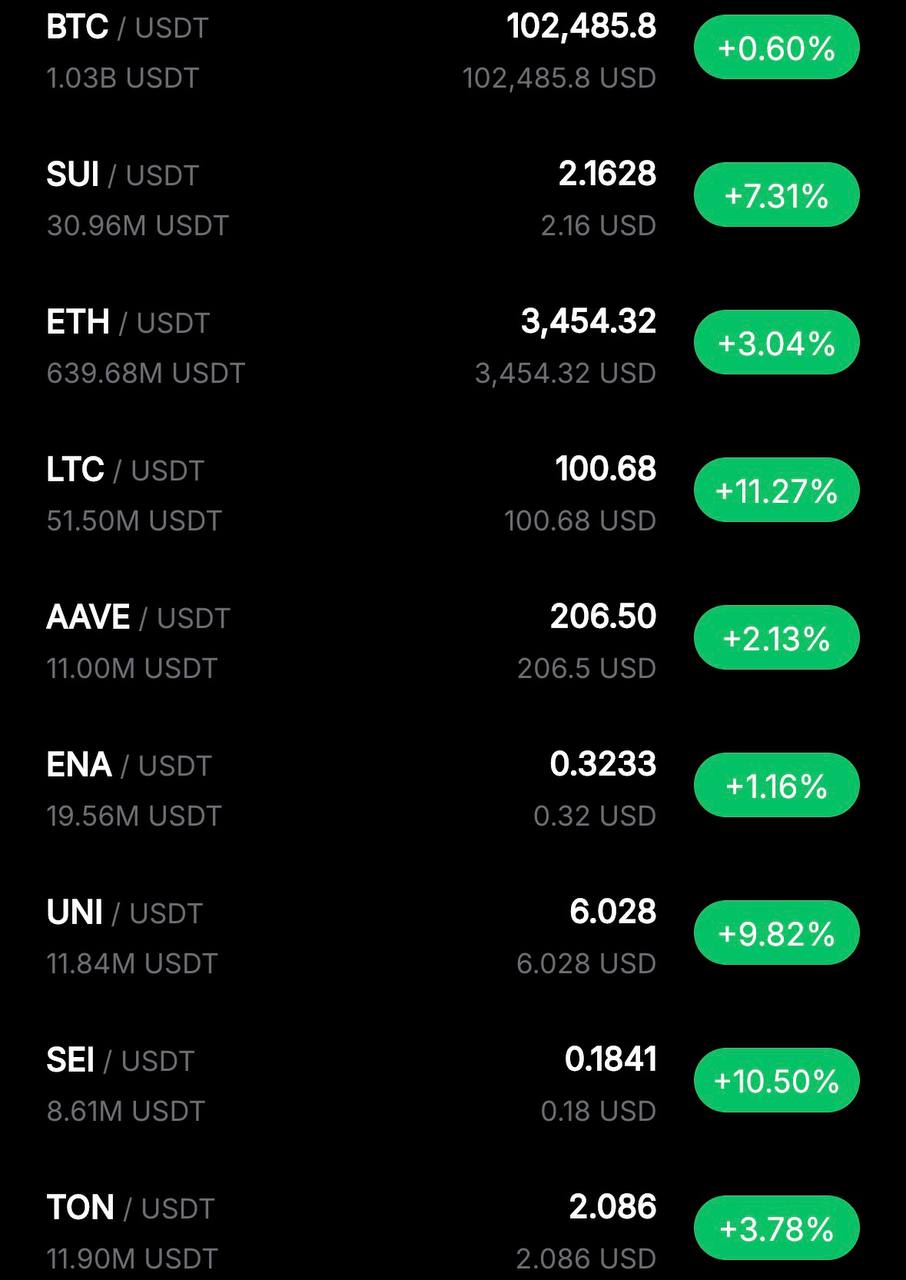Open the TON / USDT pair
This screenshot has width=906, height=1280.
pos(130,1208)
